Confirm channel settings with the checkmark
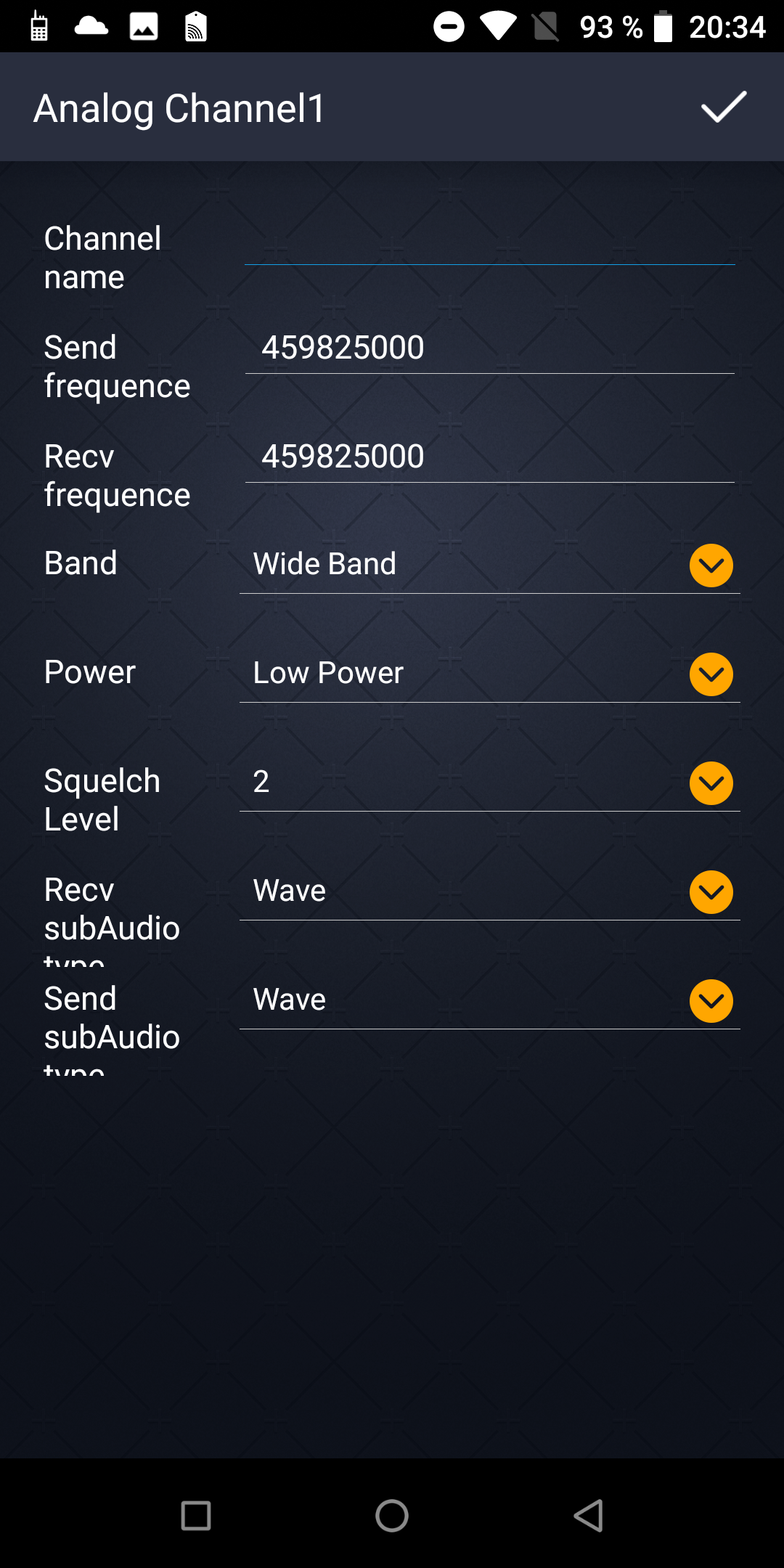This screenshot has width=784, height=1568. point(724,107)
